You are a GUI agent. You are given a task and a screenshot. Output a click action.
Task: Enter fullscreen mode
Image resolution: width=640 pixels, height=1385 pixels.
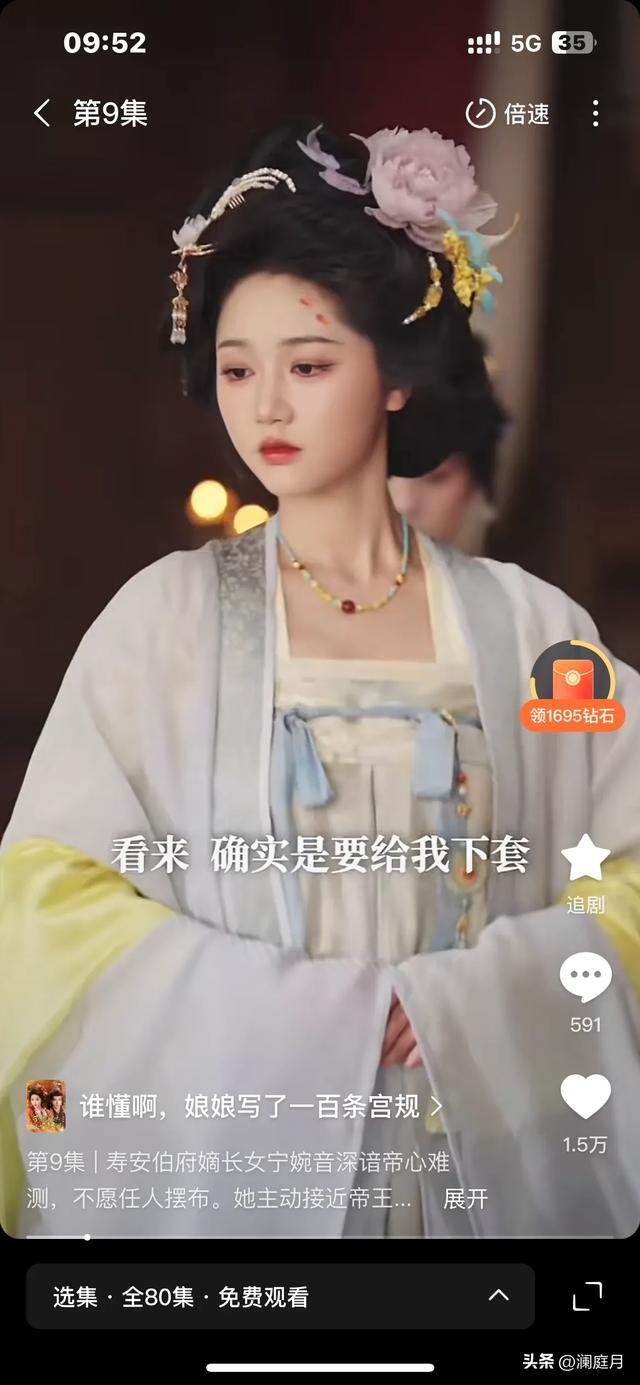coord(588,1296)
